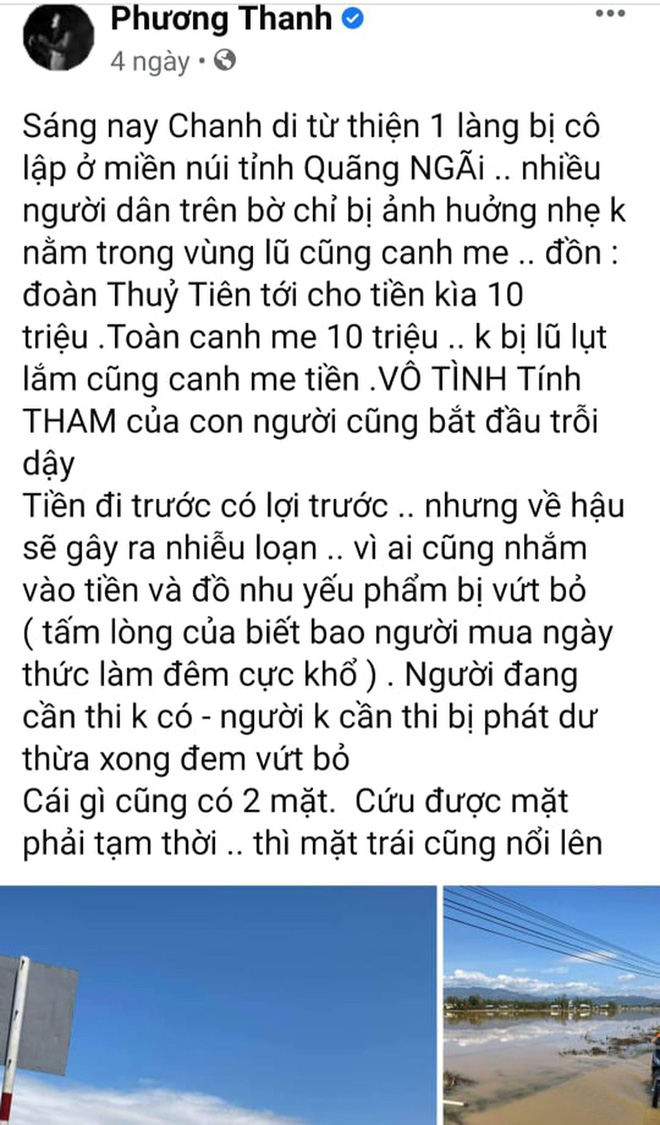Tap the 4 ngày timestamp
The image size is (660, 1125).
click(x=150, y=62)
